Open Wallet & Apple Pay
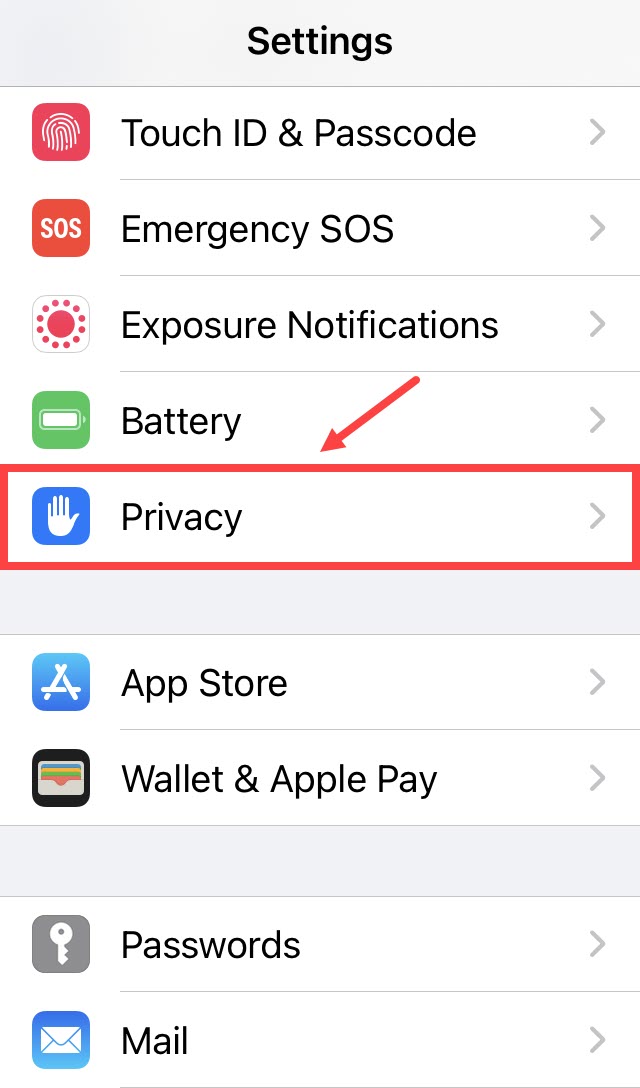This screenshot has height=1088, width=640. pos(320,778)
